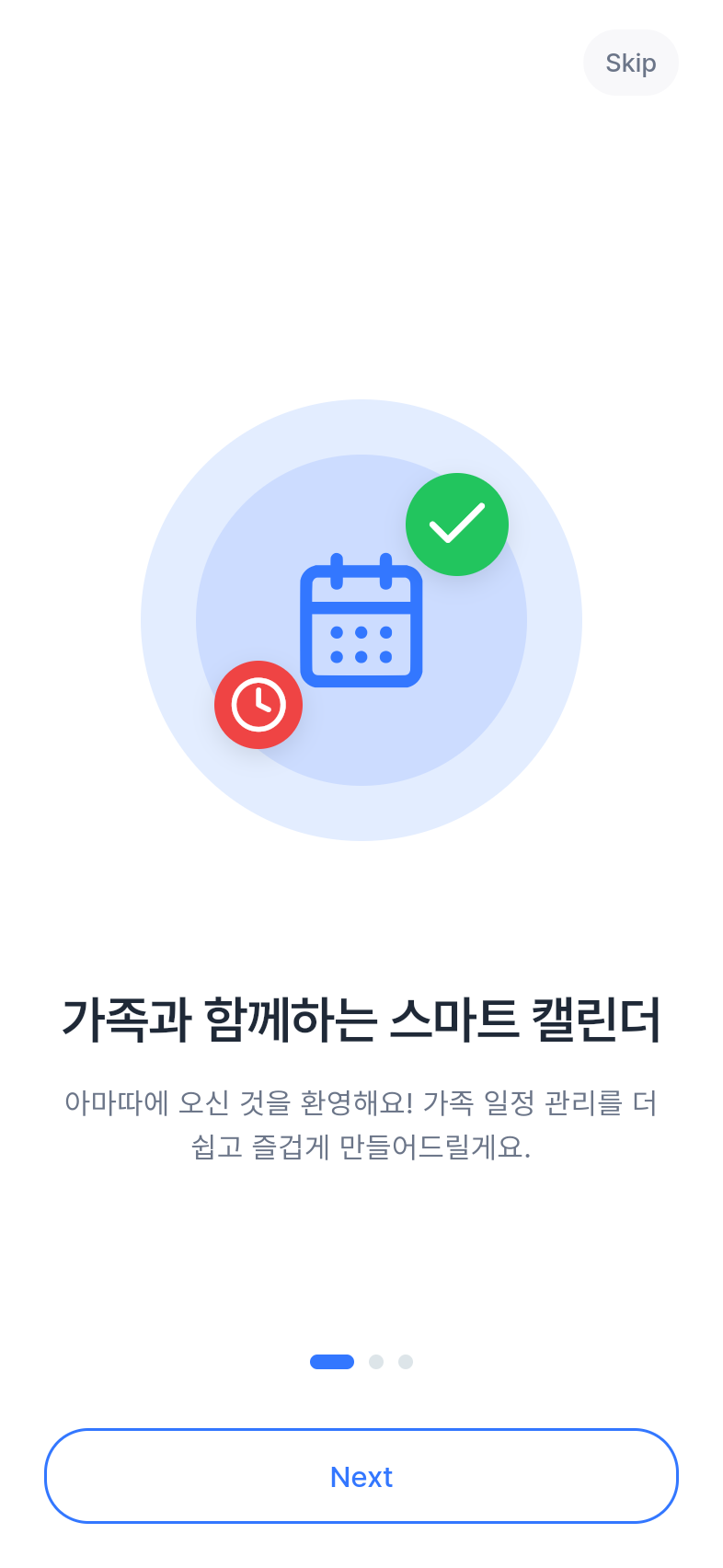This screenshot has width=723, height=1568.
Task: Select the active blue page indicator
Action: (x=332, y=1362)
